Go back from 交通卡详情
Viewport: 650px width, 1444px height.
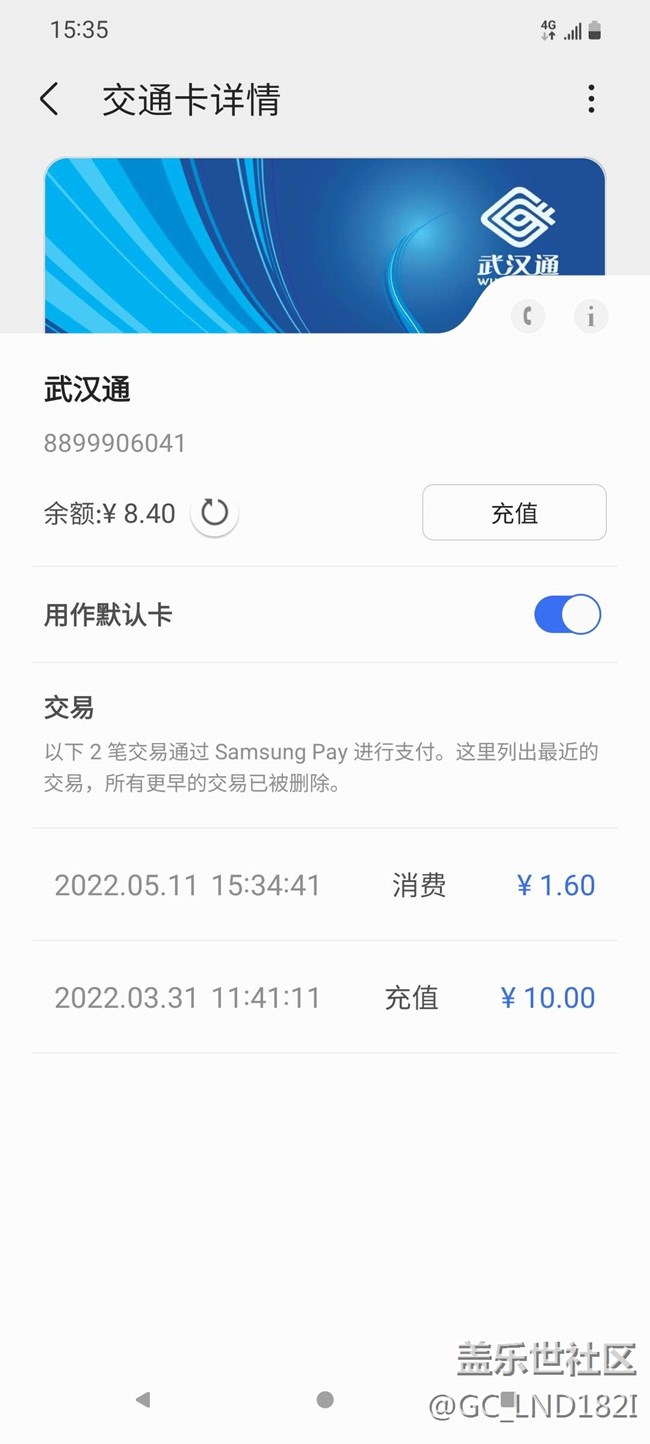point(49,100)
